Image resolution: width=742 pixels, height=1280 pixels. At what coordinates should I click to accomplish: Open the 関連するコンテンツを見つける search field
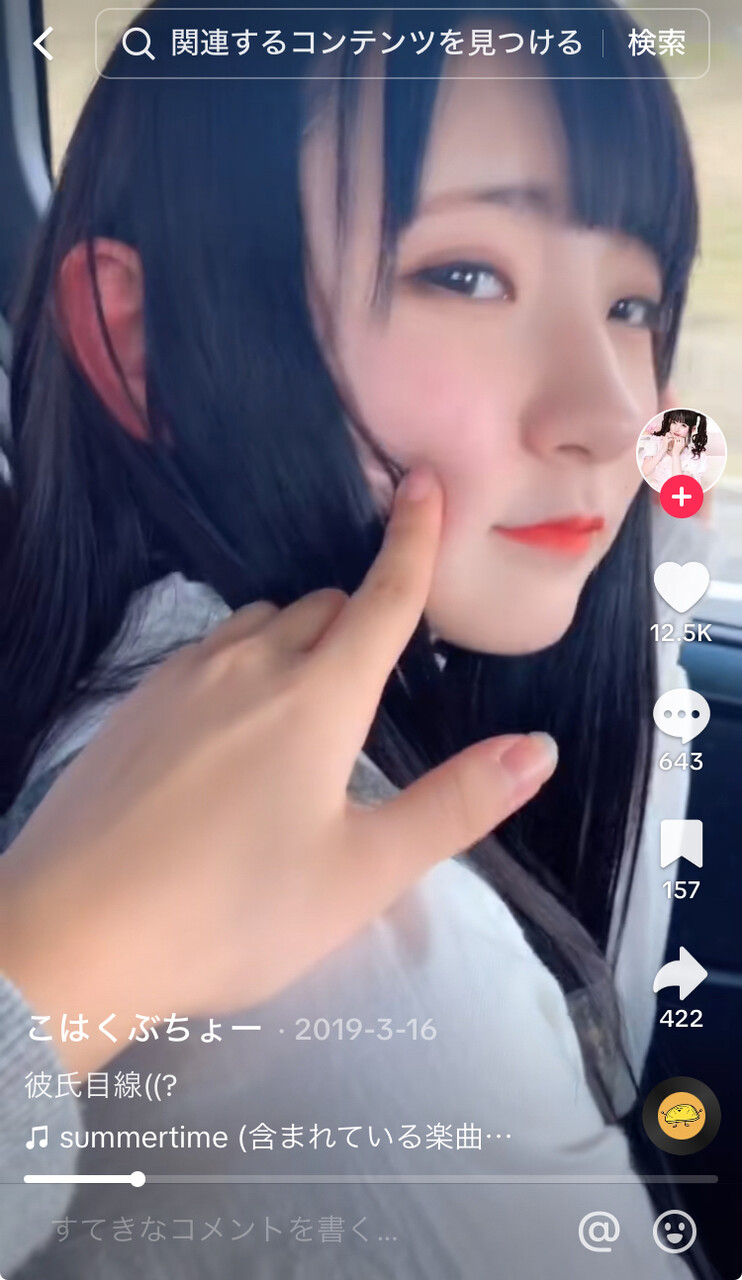pyautogui.click(x=360, y=44)
